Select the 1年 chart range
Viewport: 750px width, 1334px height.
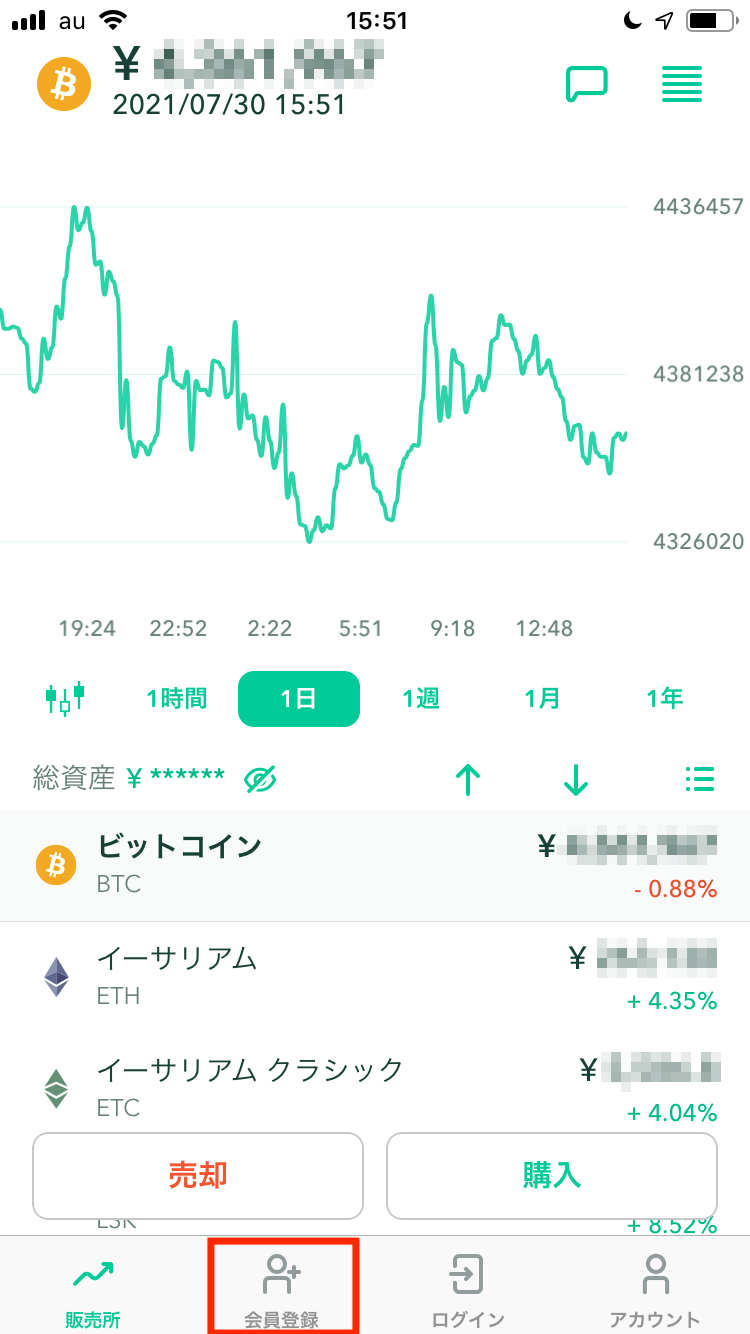pyautogui.click(x=665, y=698)
